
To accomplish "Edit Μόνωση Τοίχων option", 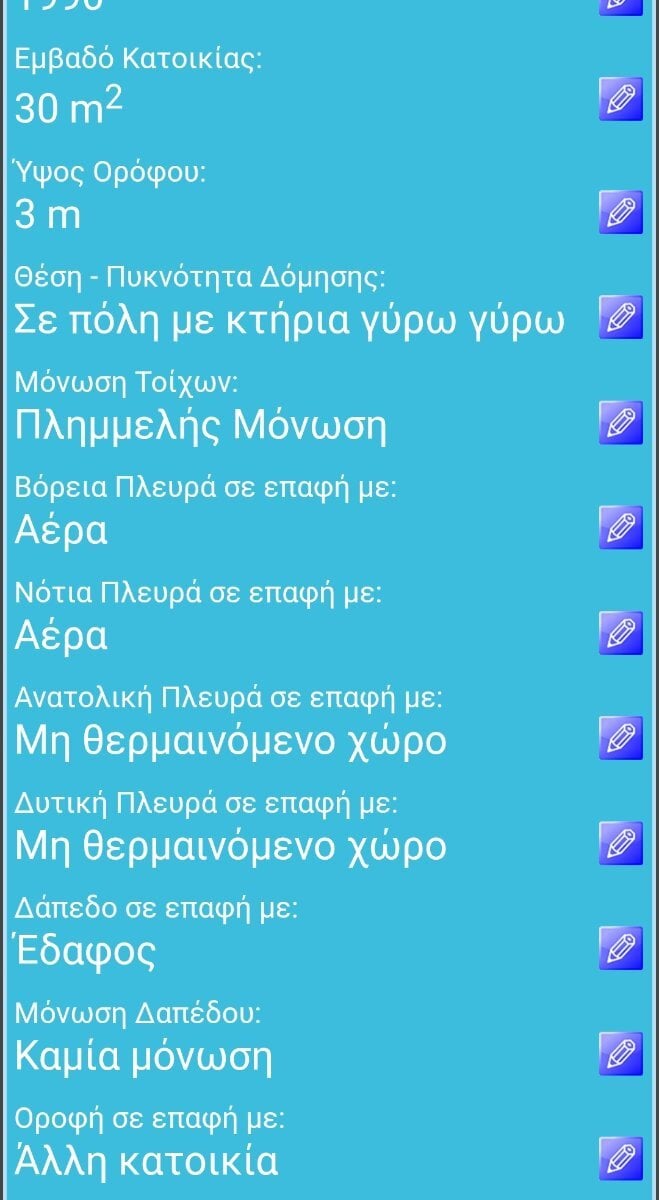I will click(x=621, y=422).
